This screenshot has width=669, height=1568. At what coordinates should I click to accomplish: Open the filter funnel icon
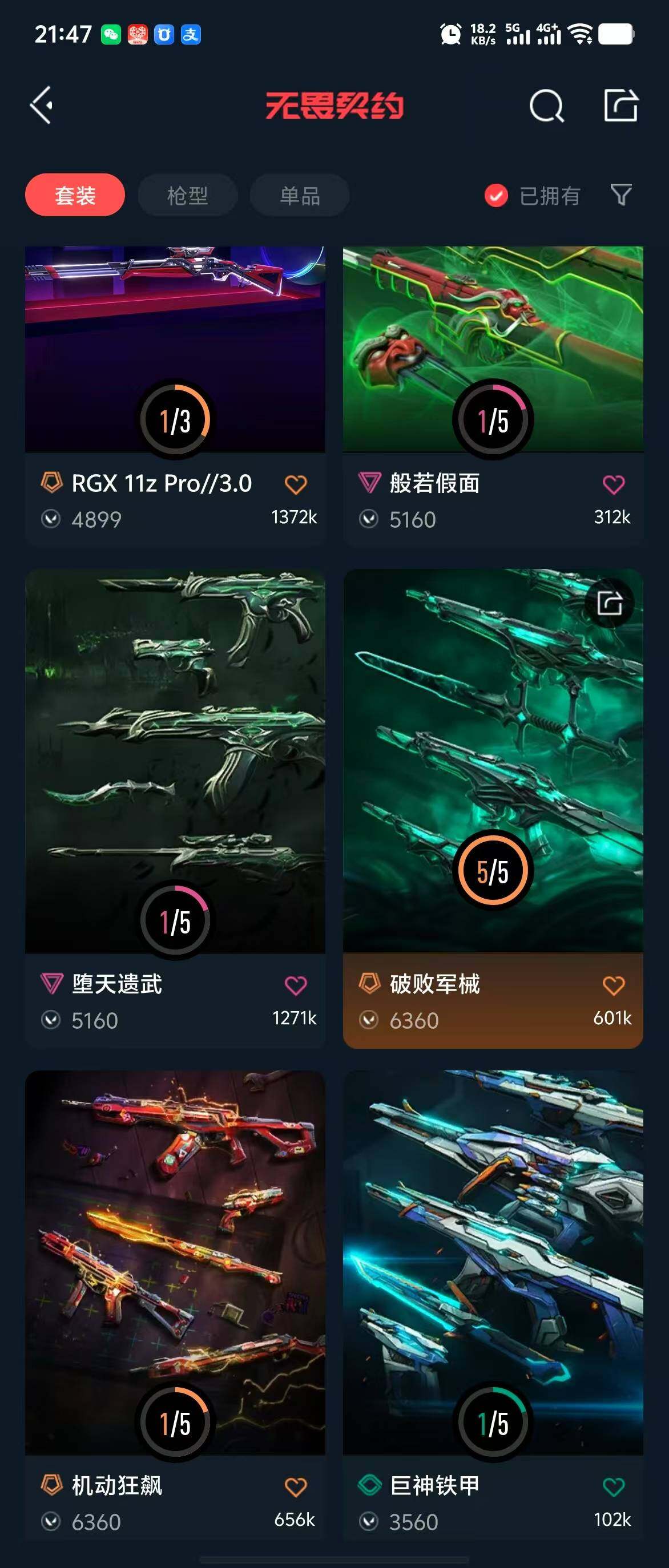click(620, 195)
